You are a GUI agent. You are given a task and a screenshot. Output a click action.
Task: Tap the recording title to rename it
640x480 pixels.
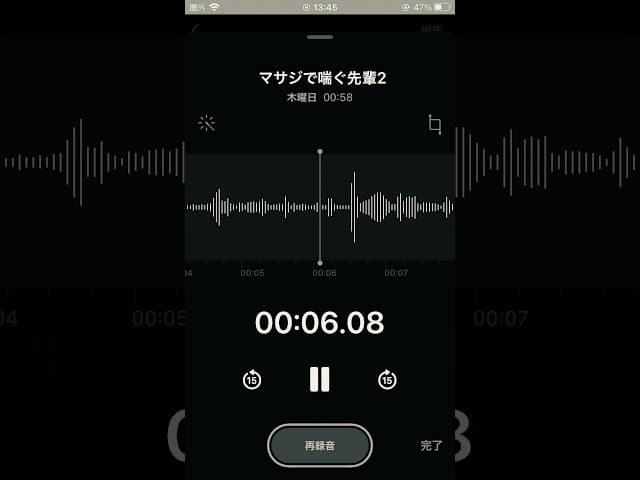[x=320, y=78]
